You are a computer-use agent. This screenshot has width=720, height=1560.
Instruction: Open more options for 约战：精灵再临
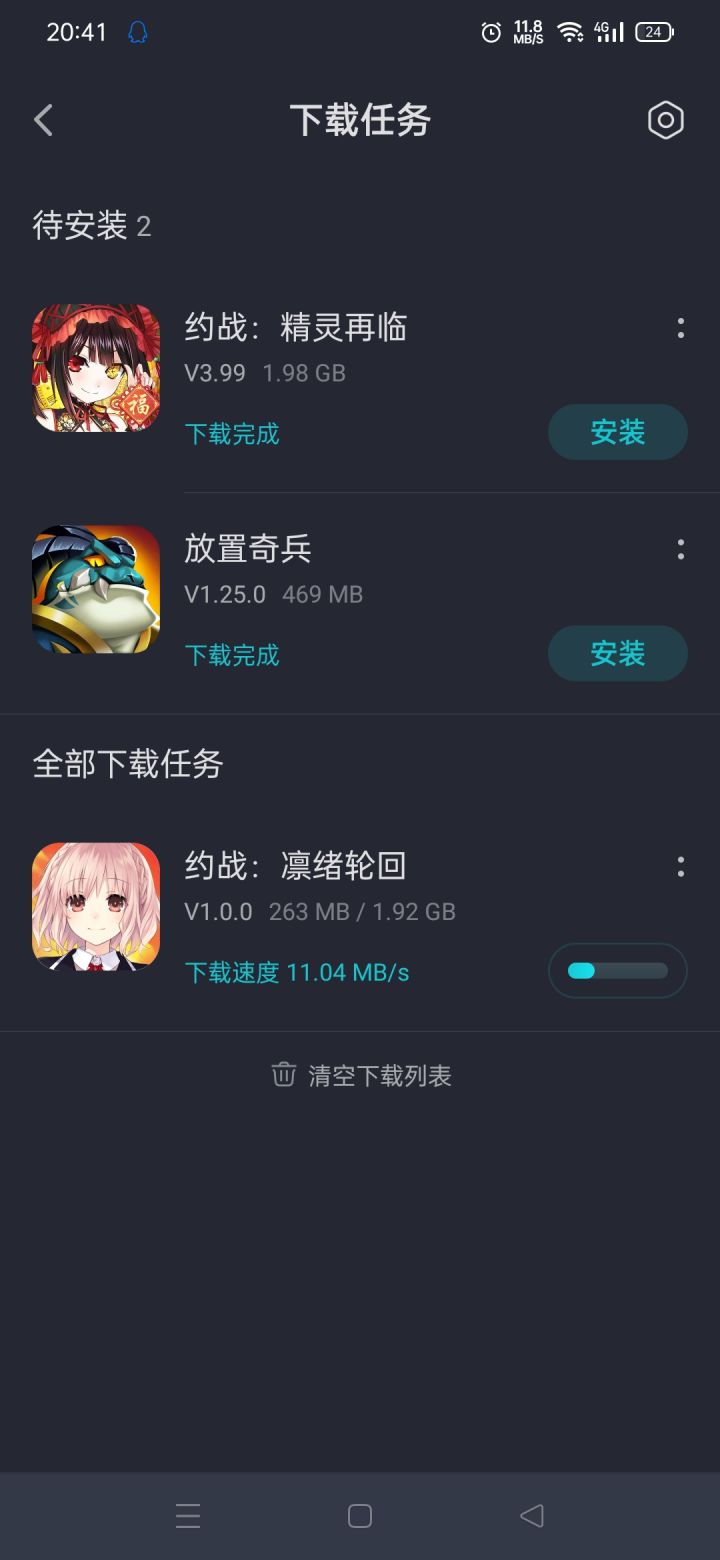[x=680, y=328]
